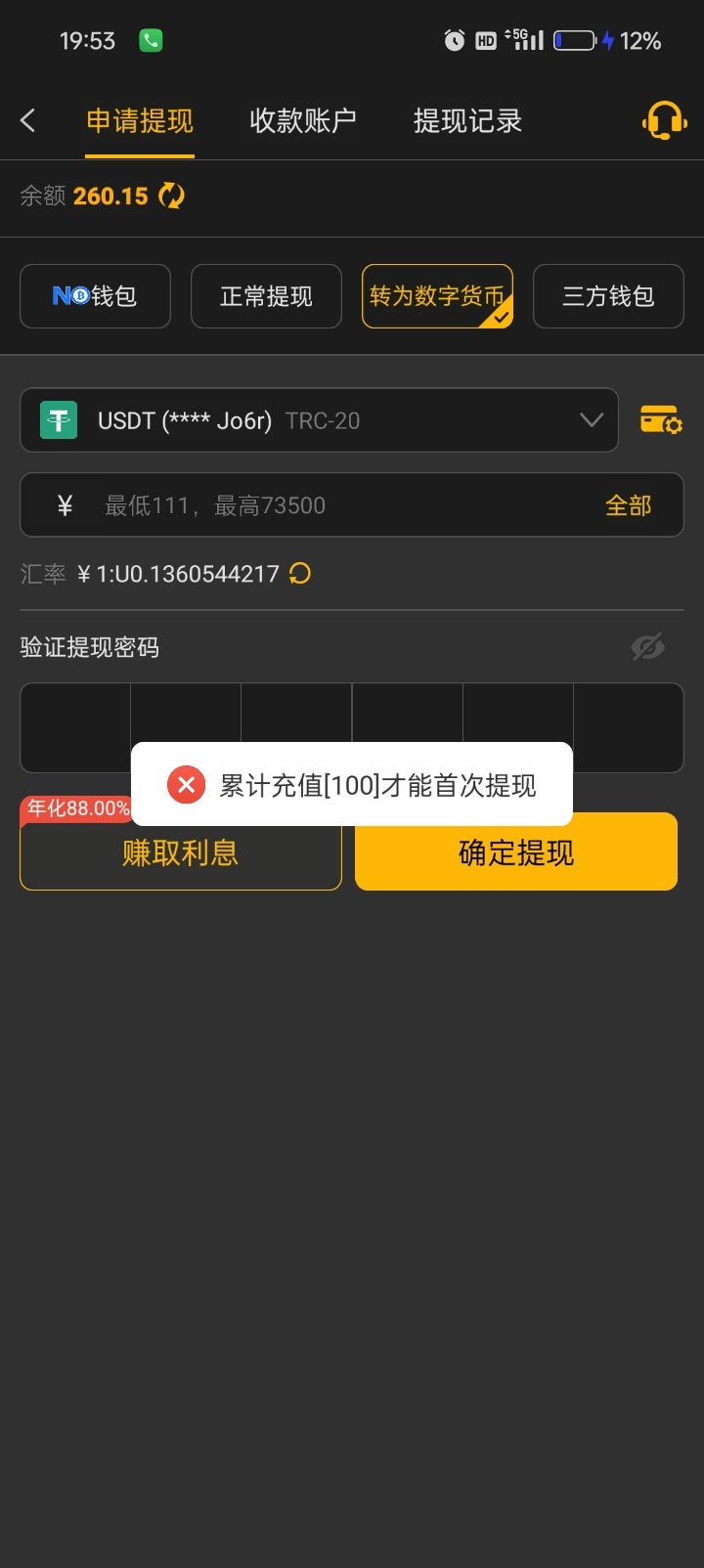Toggle withdrawal password visibility
704x1568 pixels.
click(647, 646)
